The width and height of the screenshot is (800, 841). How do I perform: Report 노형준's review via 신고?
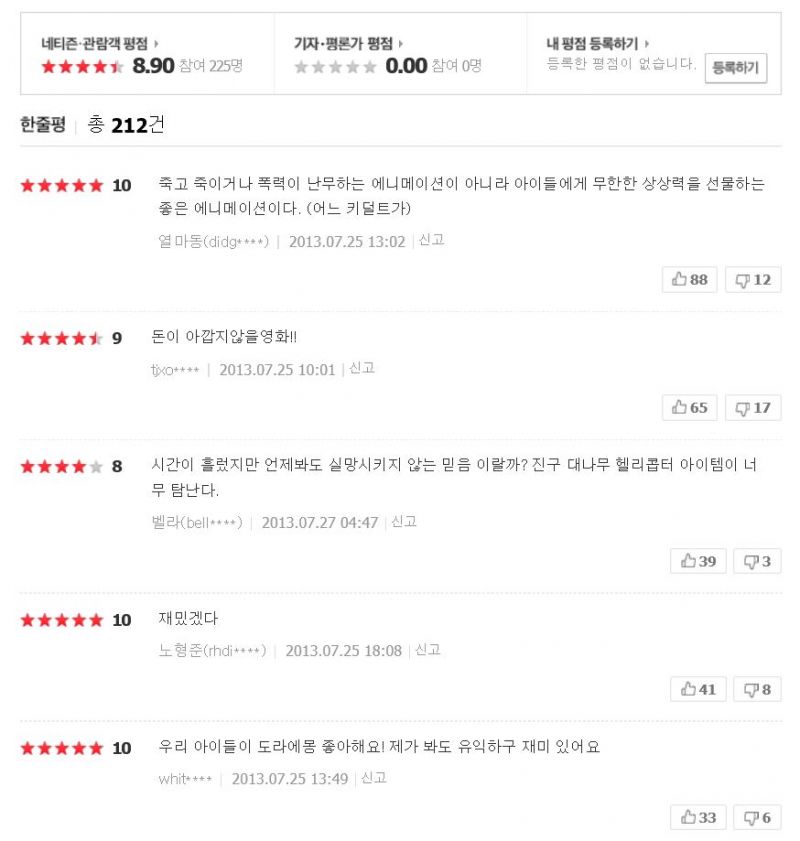428,650
